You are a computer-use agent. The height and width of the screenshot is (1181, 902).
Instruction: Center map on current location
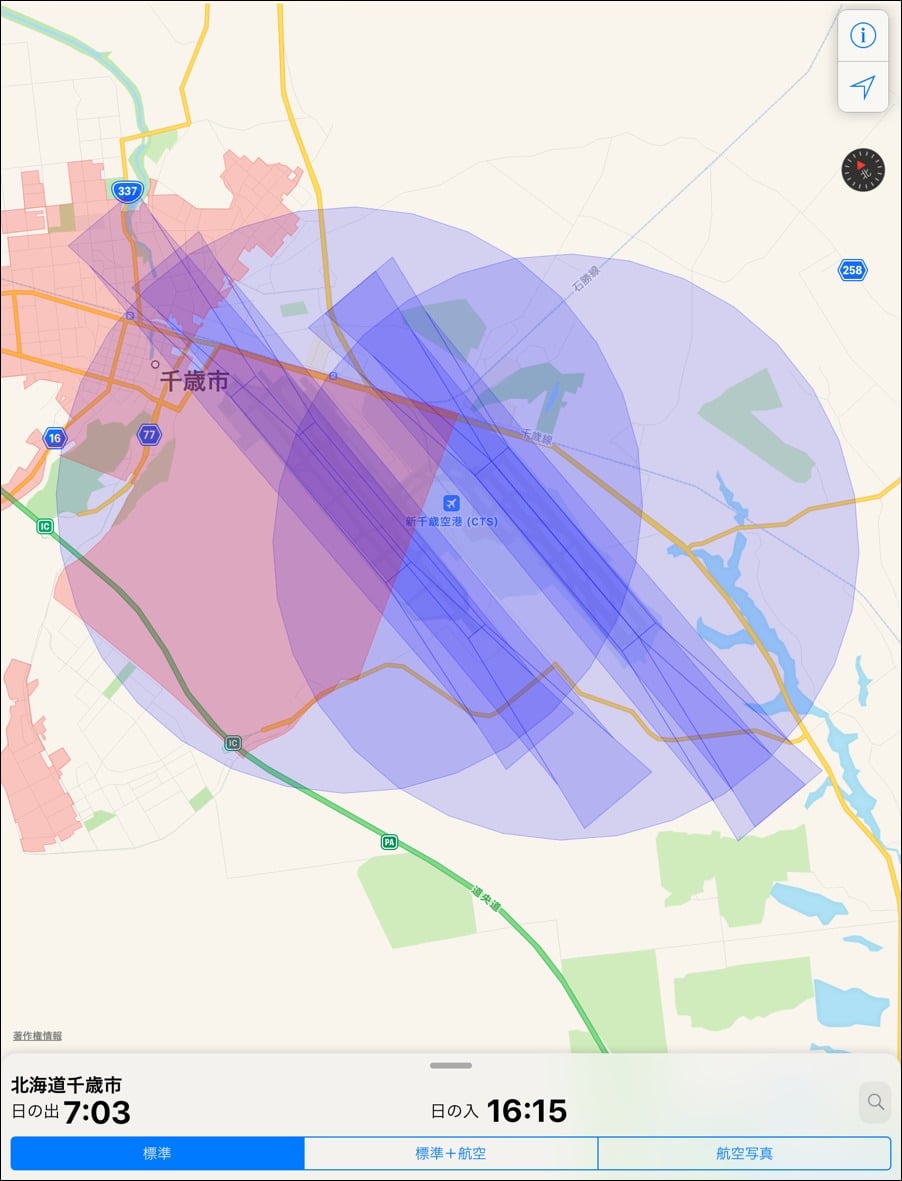[x=862, y=88]
